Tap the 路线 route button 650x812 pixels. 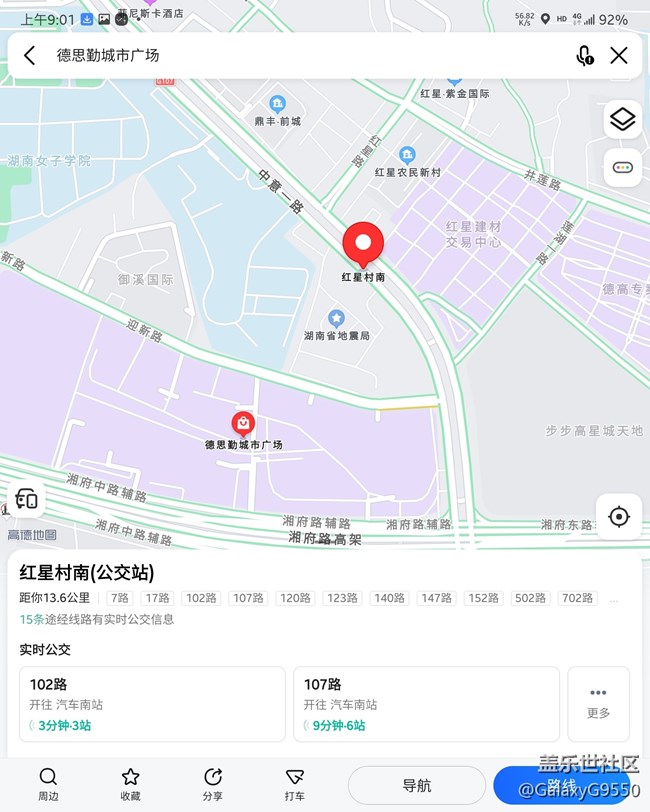(560, 786)
